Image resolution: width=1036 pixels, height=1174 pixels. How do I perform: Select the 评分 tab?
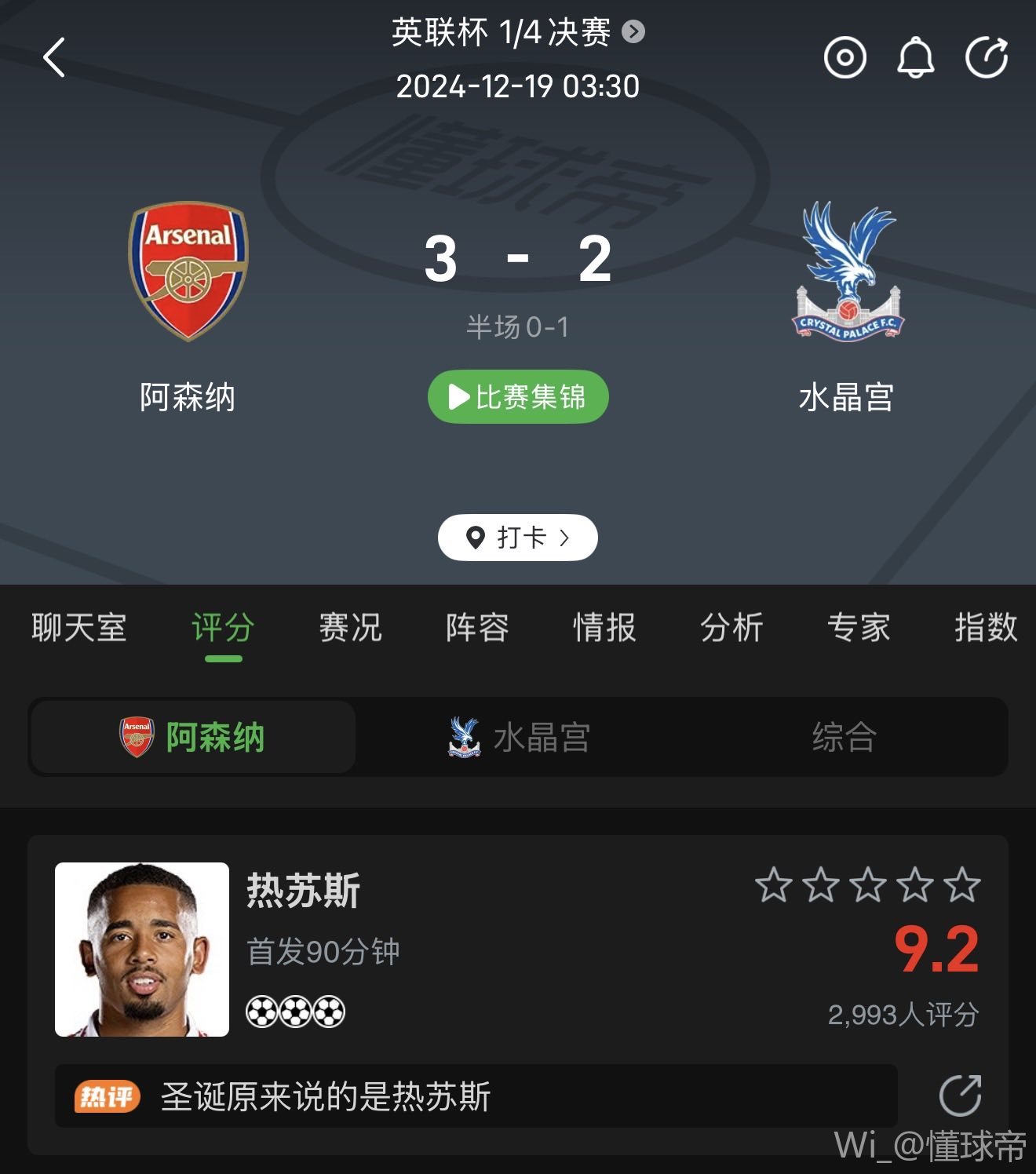click(223, 628)
